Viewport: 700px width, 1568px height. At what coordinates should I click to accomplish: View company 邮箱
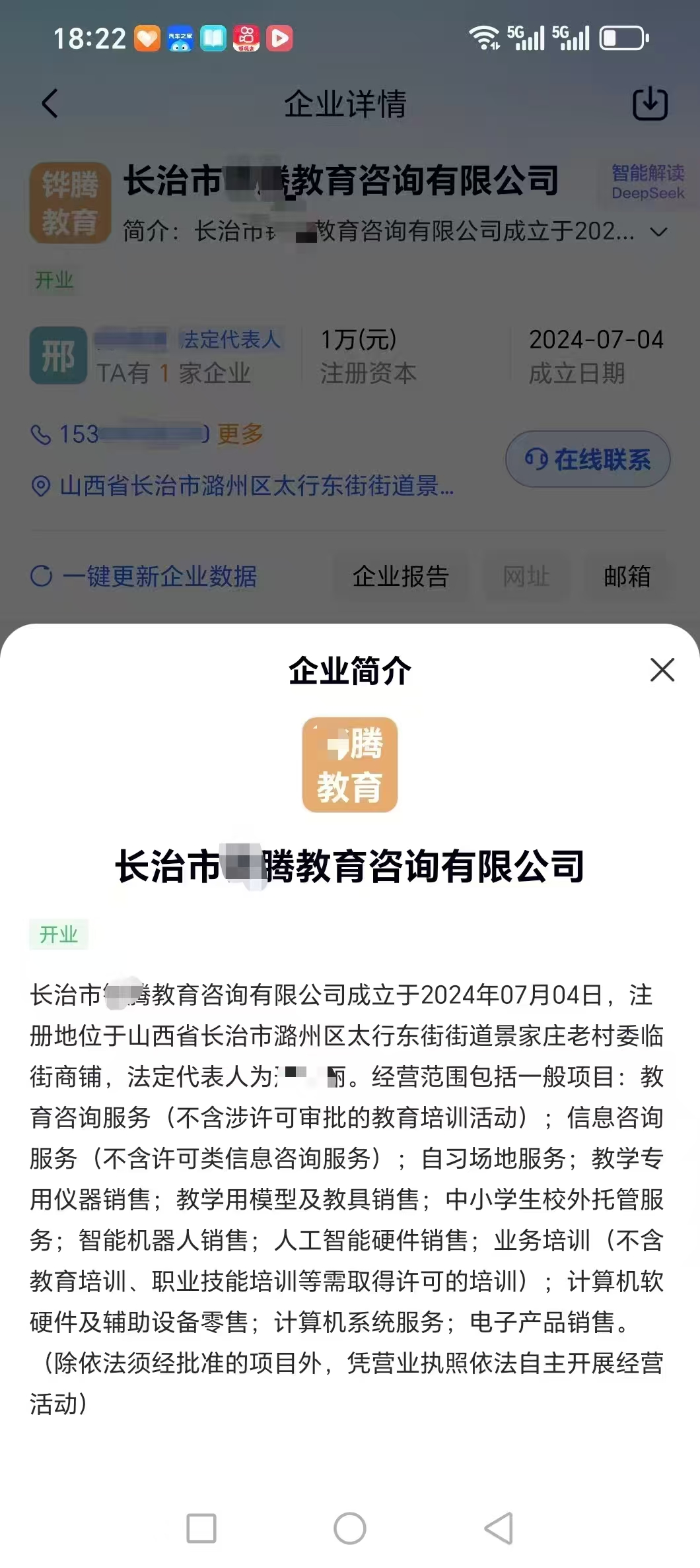(x=627, y=576)
